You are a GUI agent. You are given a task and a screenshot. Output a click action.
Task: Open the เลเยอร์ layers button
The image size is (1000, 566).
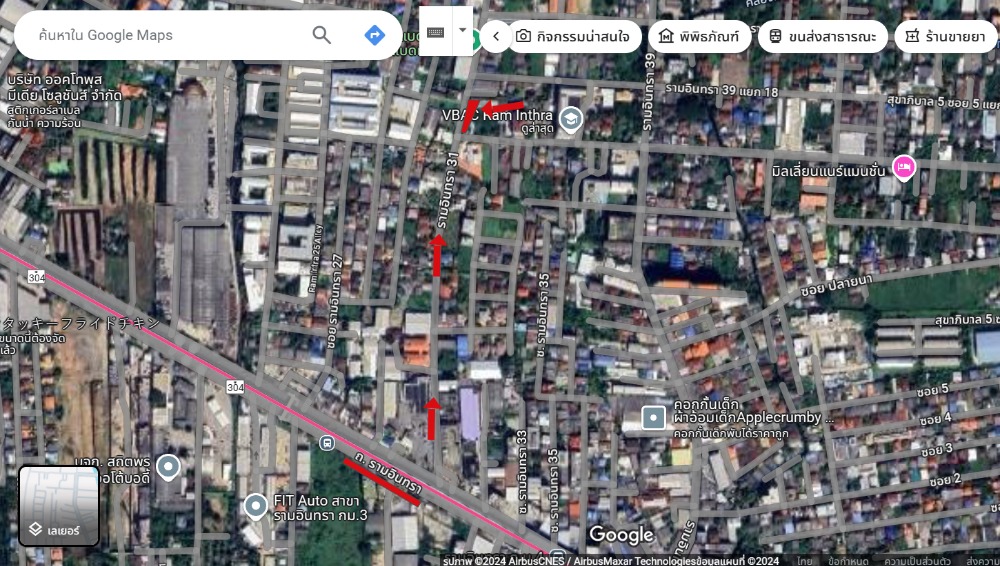click(59, 506)
